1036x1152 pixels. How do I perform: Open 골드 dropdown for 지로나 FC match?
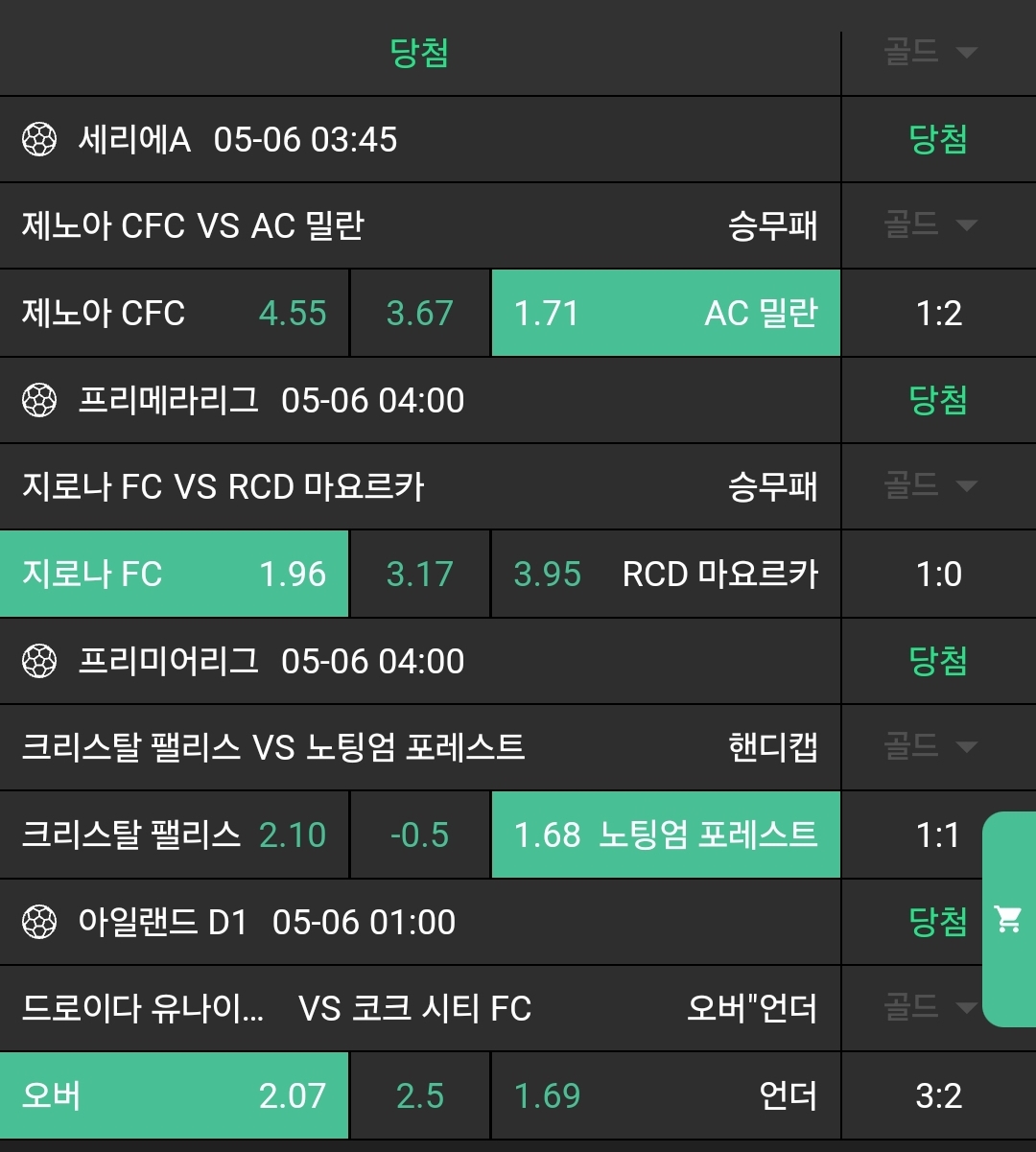pyautogui.click(x=930, y=486)
